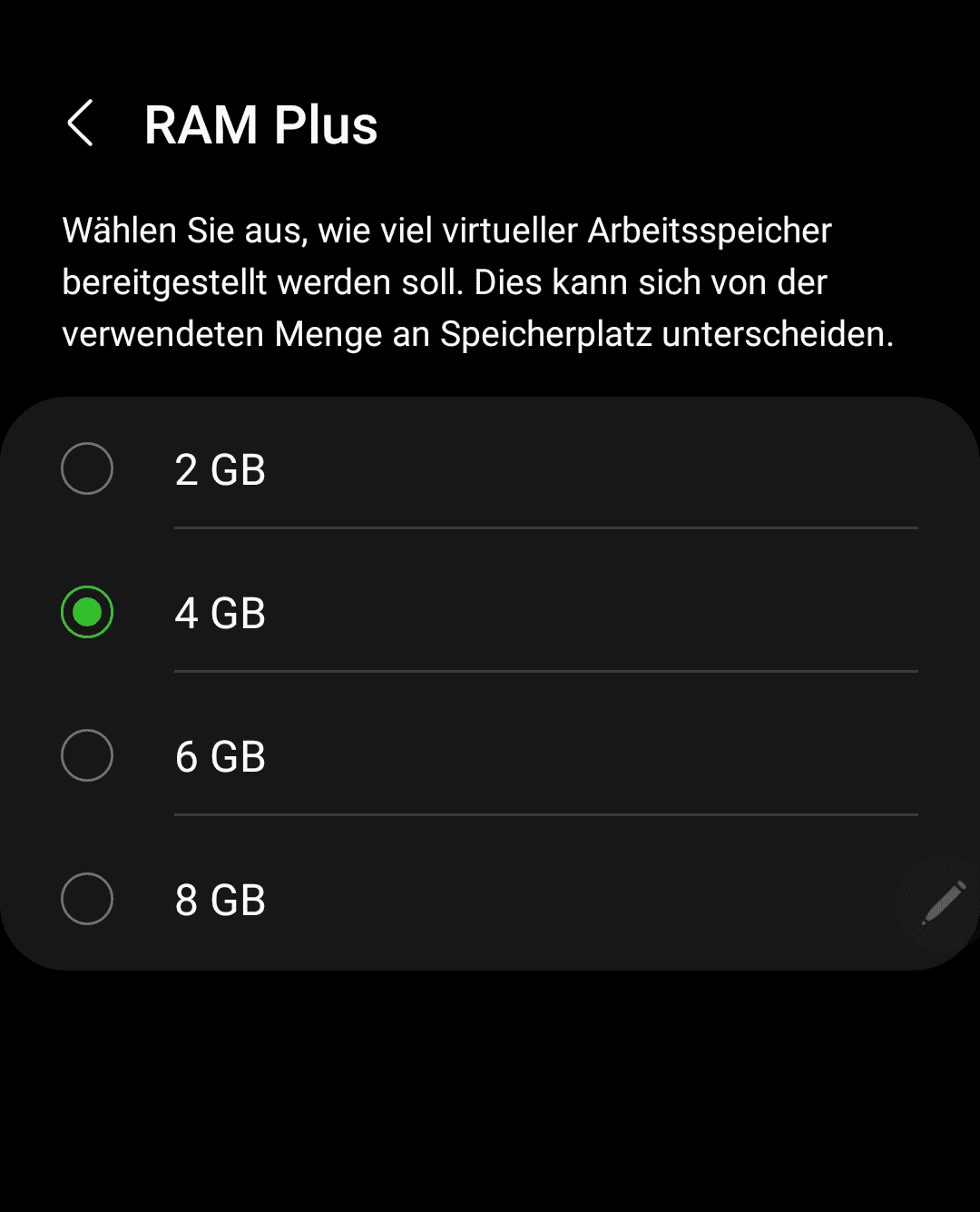The image size is (980, 1212).
Task: Tap the floating pencil edit icon
Action: coord(942,903)
